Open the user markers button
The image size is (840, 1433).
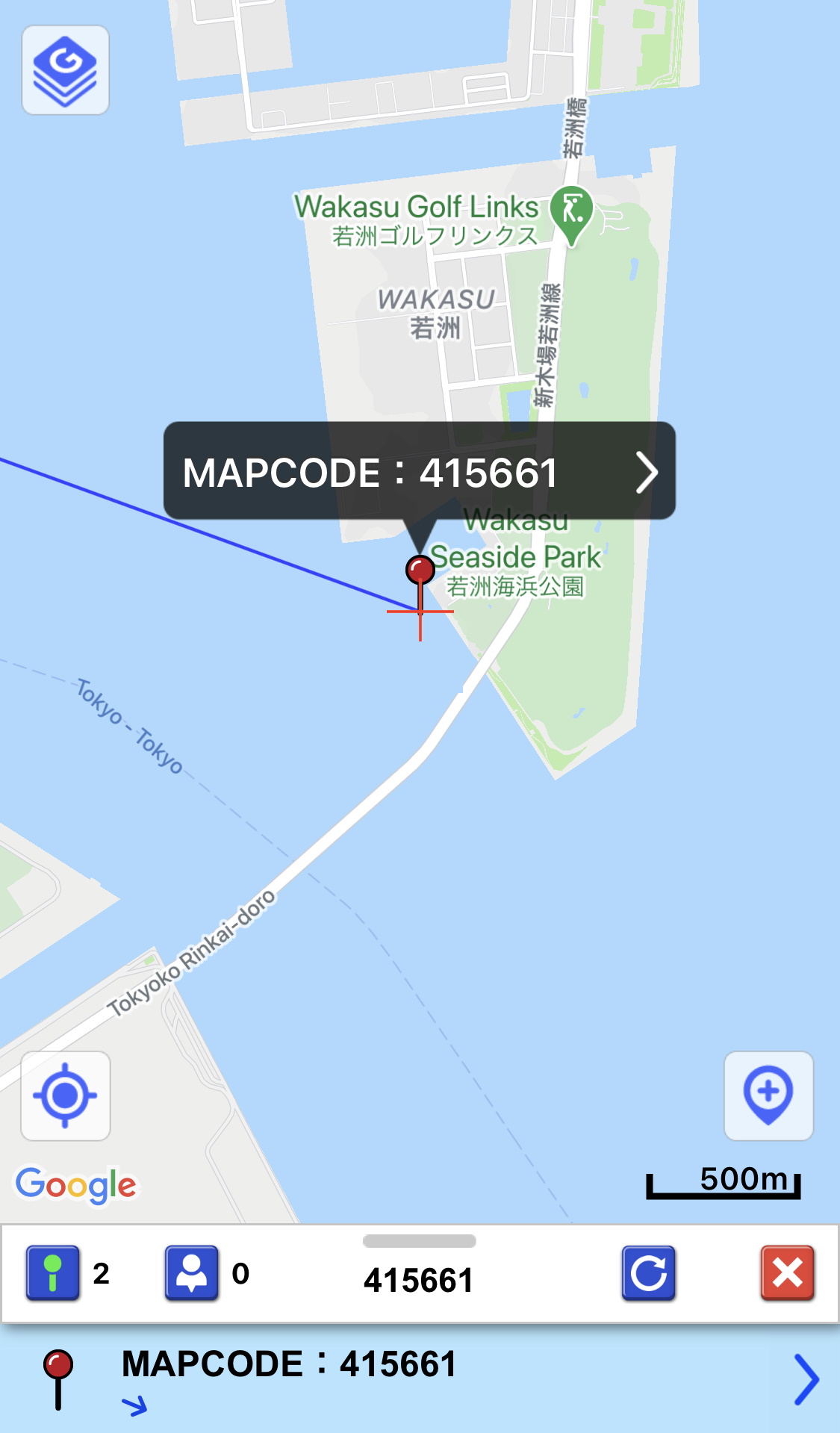tap(192, 1273)
